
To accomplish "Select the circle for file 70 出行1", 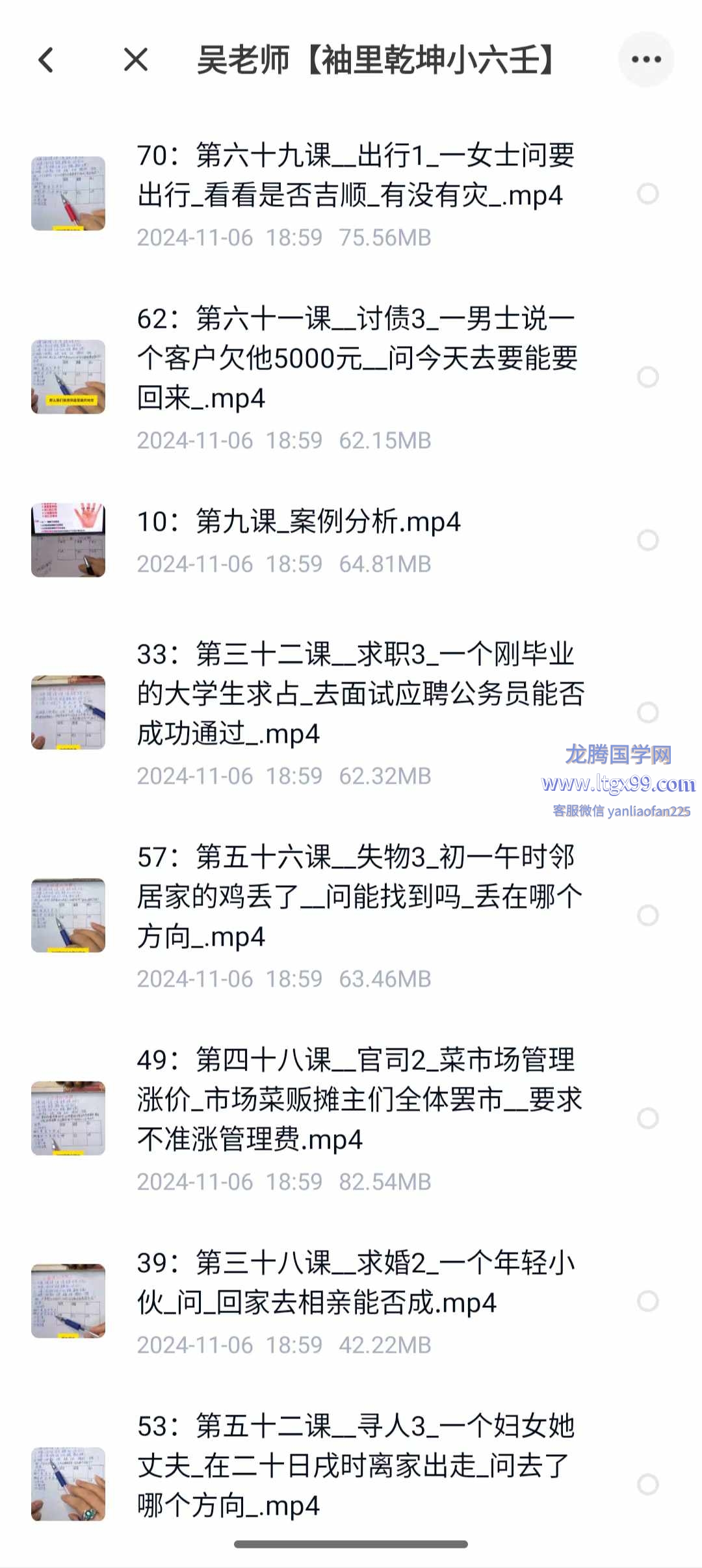I will 648,194.
